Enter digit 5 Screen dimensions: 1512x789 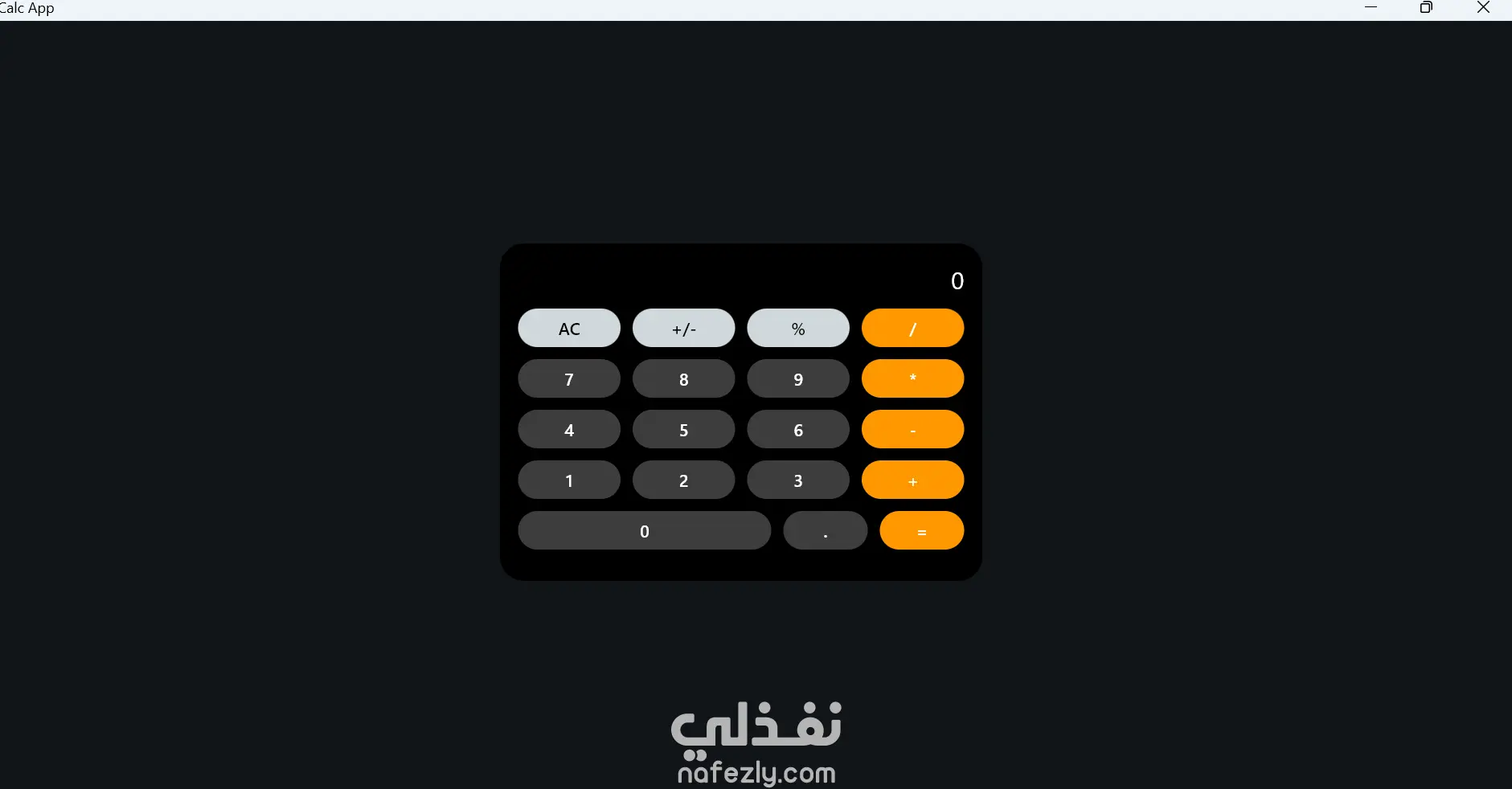point(683,429)
